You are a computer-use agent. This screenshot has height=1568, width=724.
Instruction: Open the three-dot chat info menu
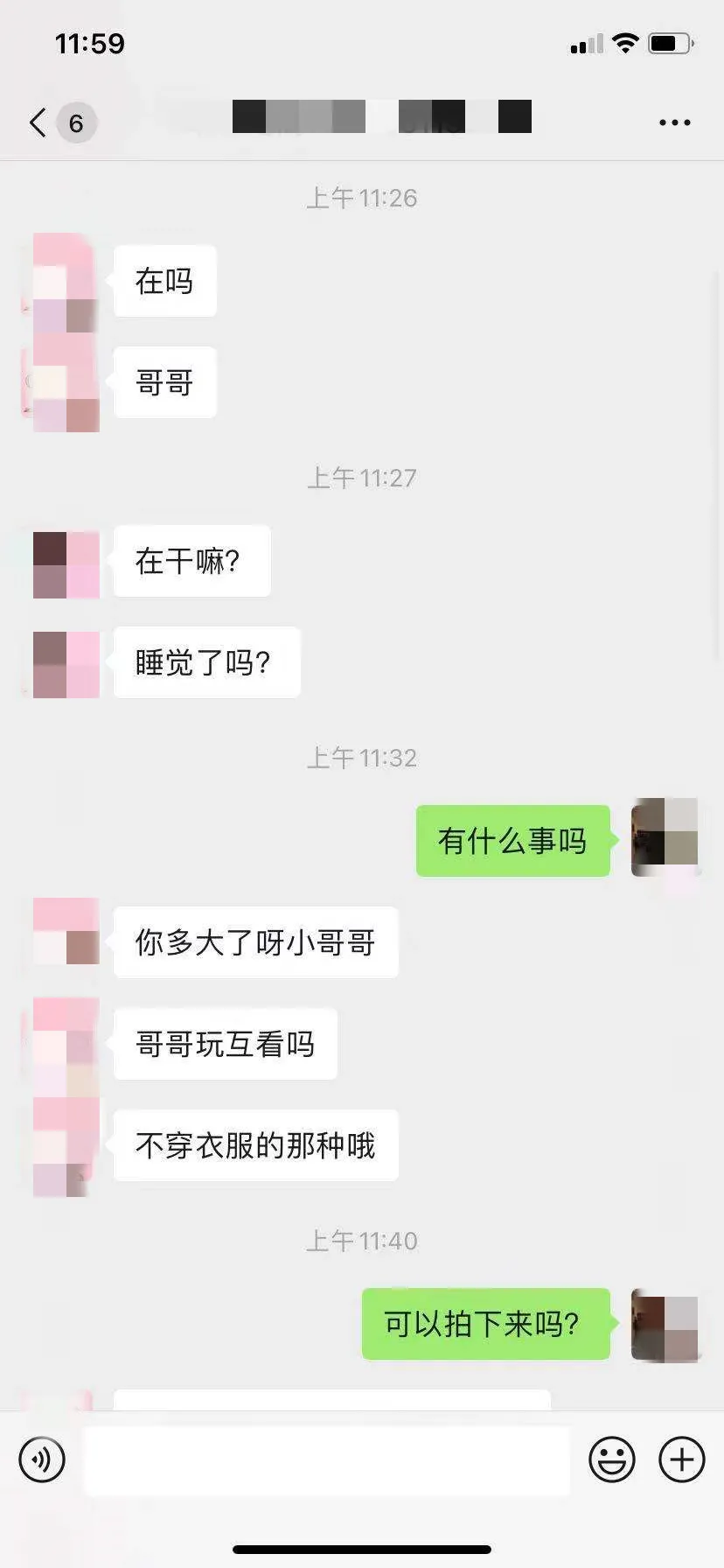click(x=674, y=122)
